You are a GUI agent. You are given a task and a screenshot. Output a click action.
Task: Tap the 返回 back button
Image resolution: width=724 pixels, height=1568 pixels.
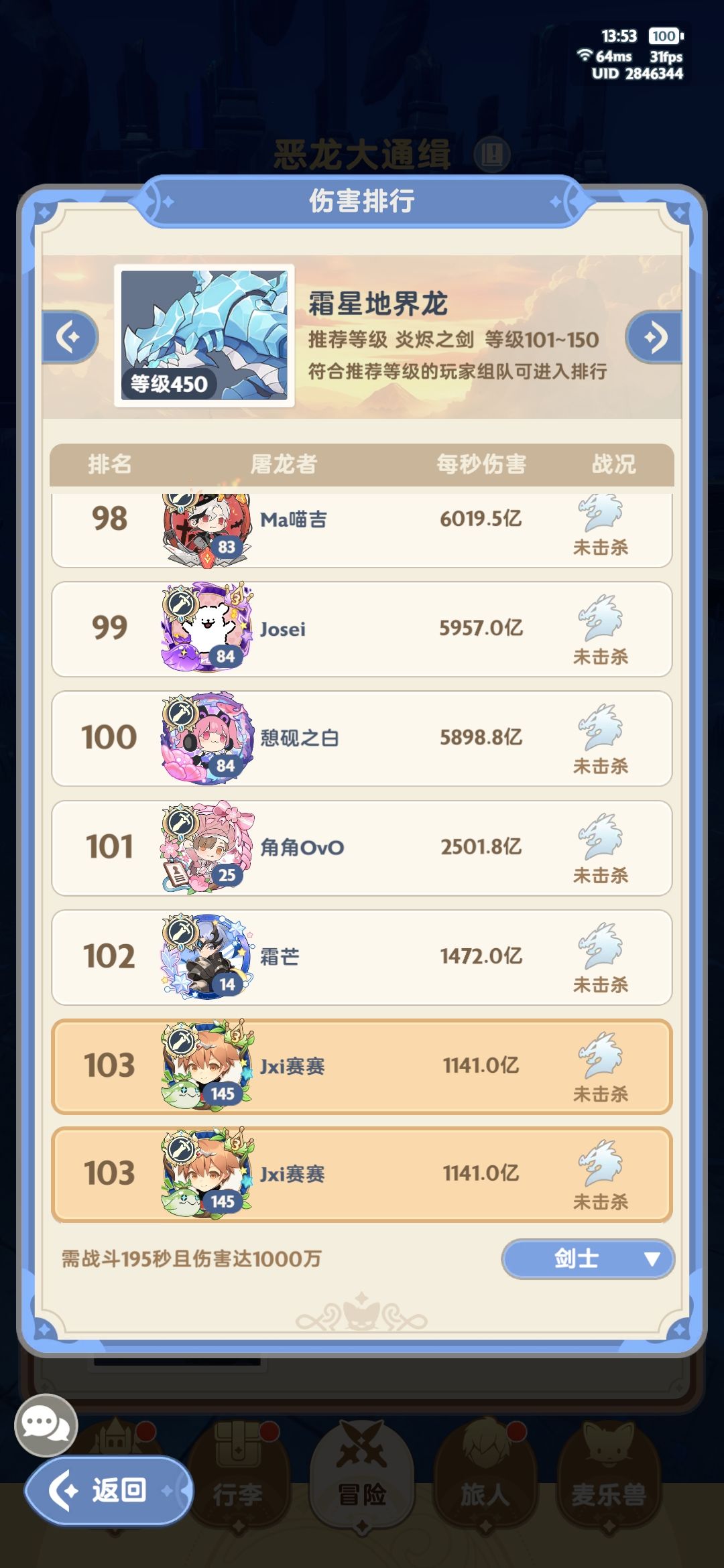(109, 1490)
